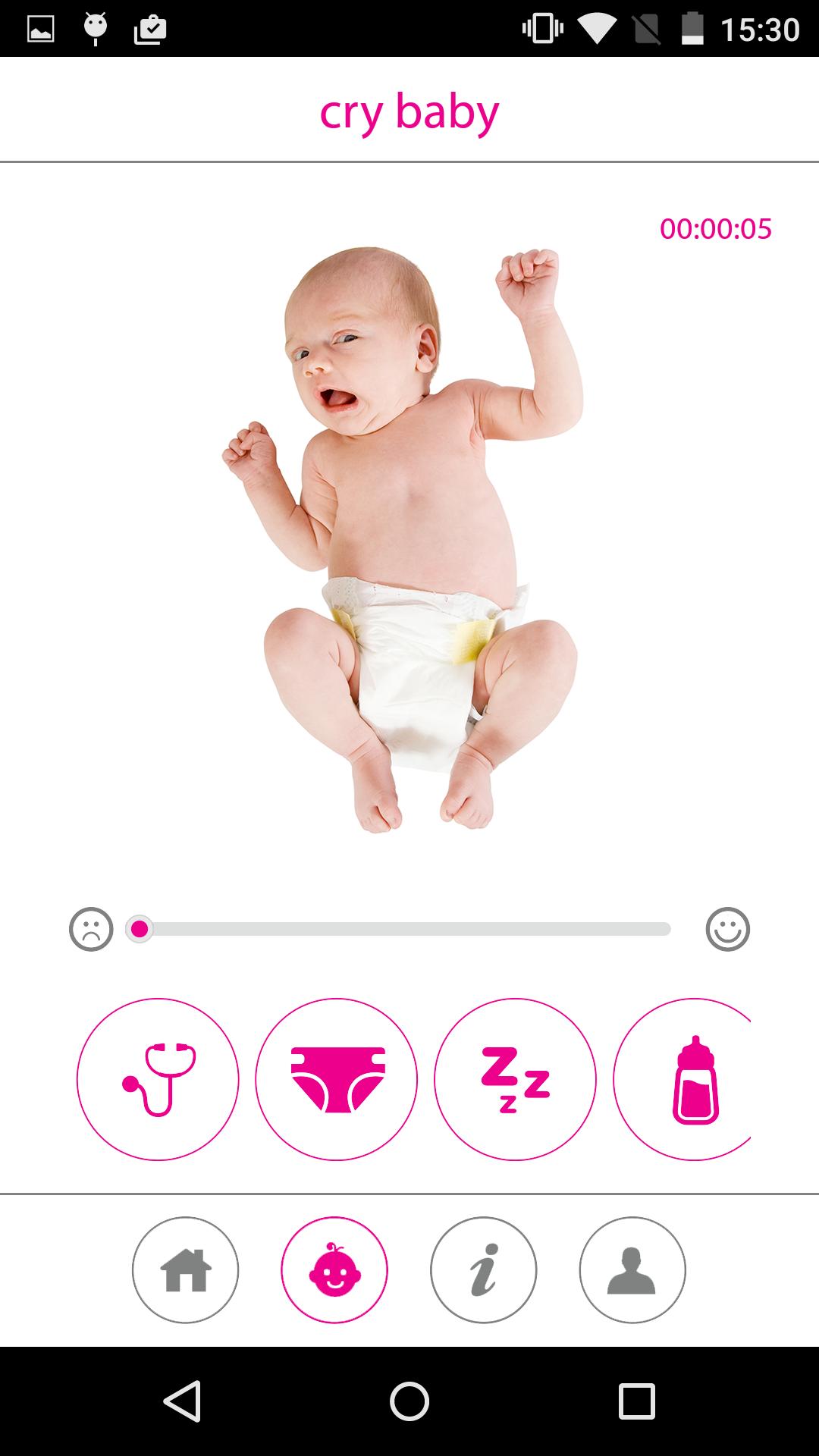Select the stethoscope health reason button

point(158,1079)
